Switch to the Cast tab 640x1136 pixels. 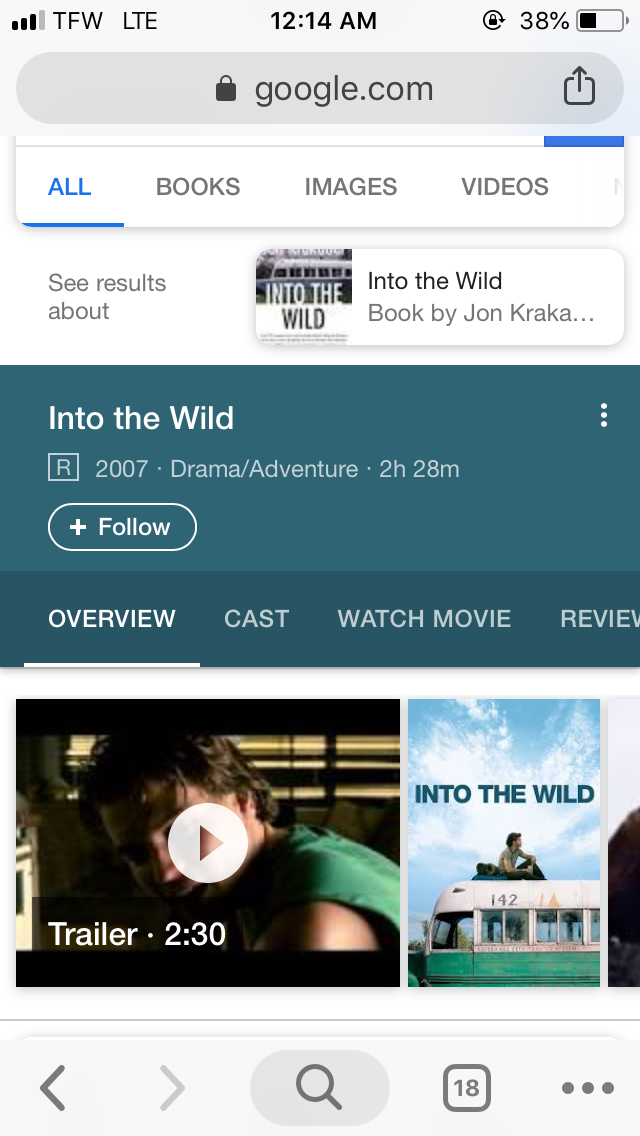[256, 619]
